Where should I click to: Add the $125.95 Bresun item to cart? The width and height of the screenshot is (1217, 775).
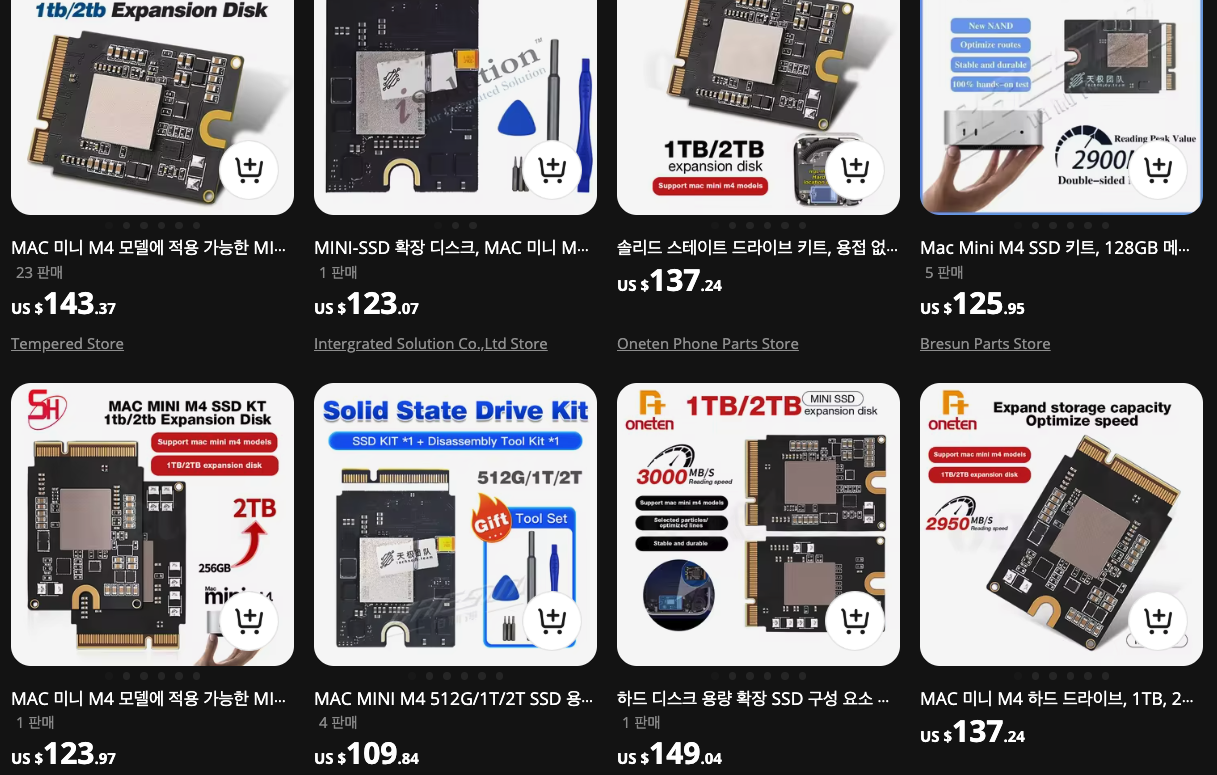click(1157, 170)
